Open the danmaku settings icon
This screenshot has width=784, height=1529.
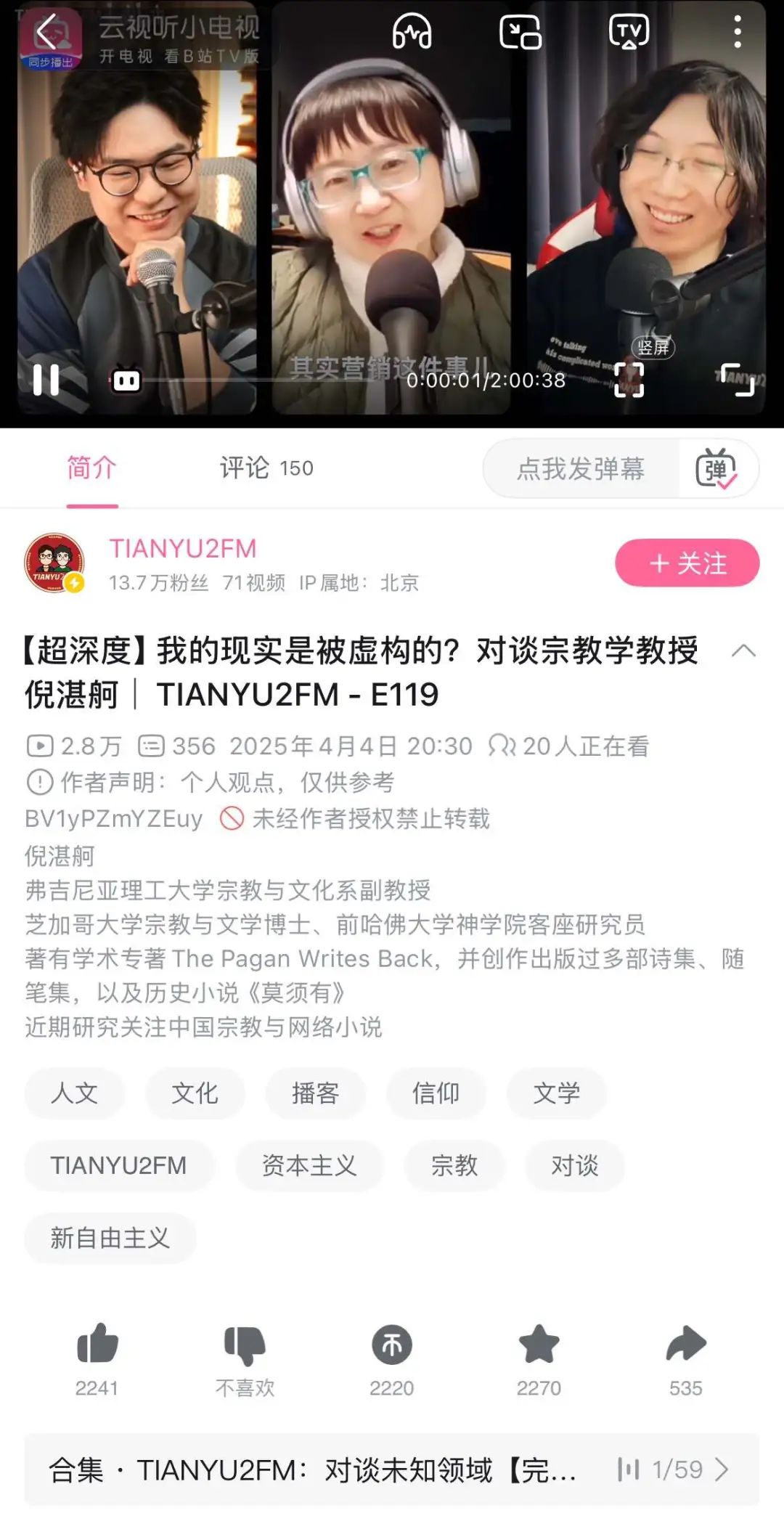(716, 468)
